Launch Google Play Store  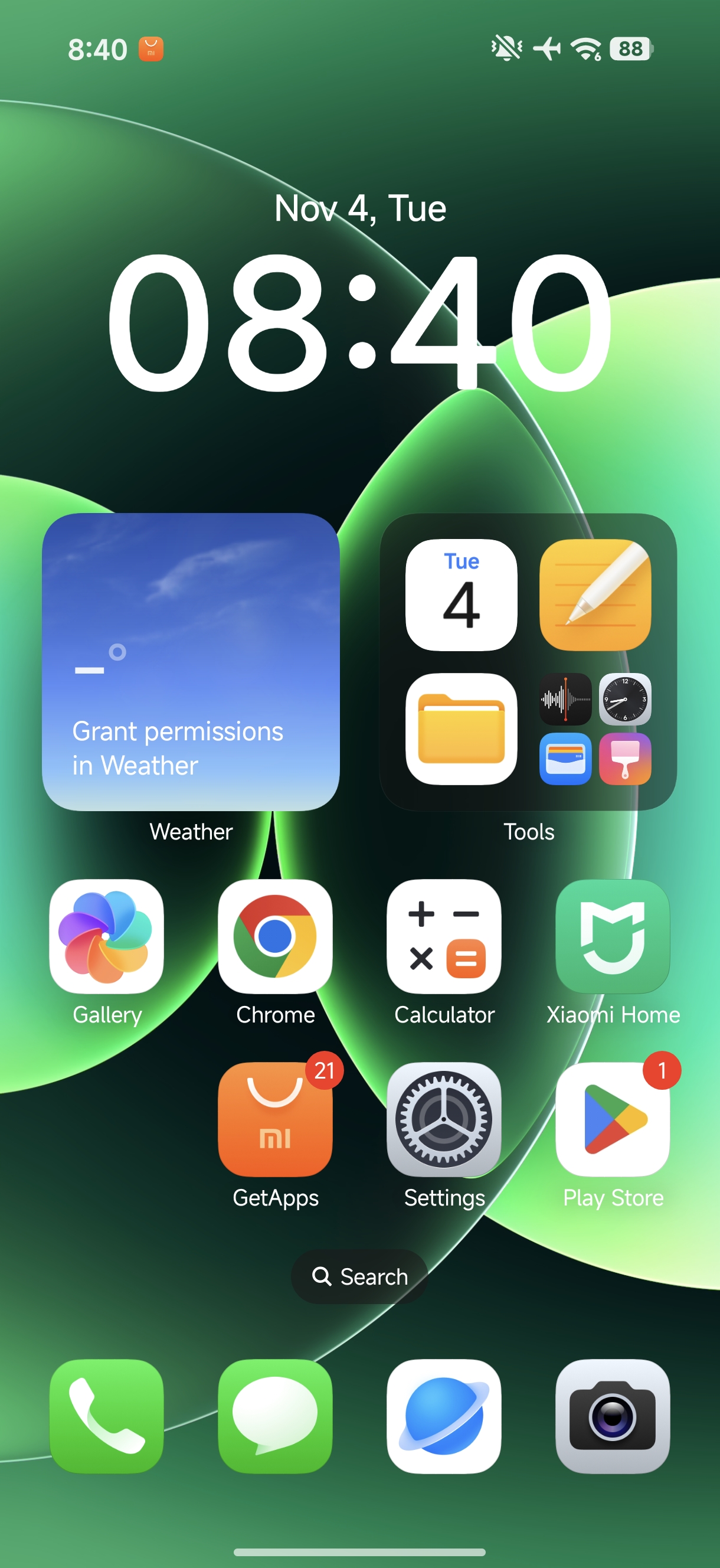click(612, 1119)
